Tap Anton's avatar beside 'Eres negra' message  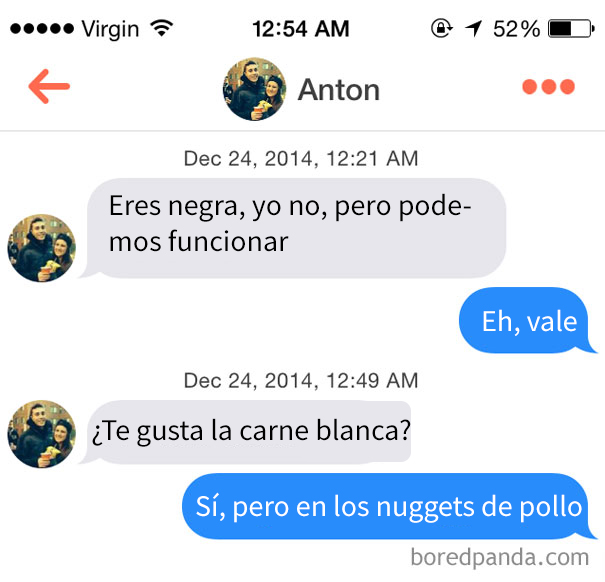tap(41, 247)
